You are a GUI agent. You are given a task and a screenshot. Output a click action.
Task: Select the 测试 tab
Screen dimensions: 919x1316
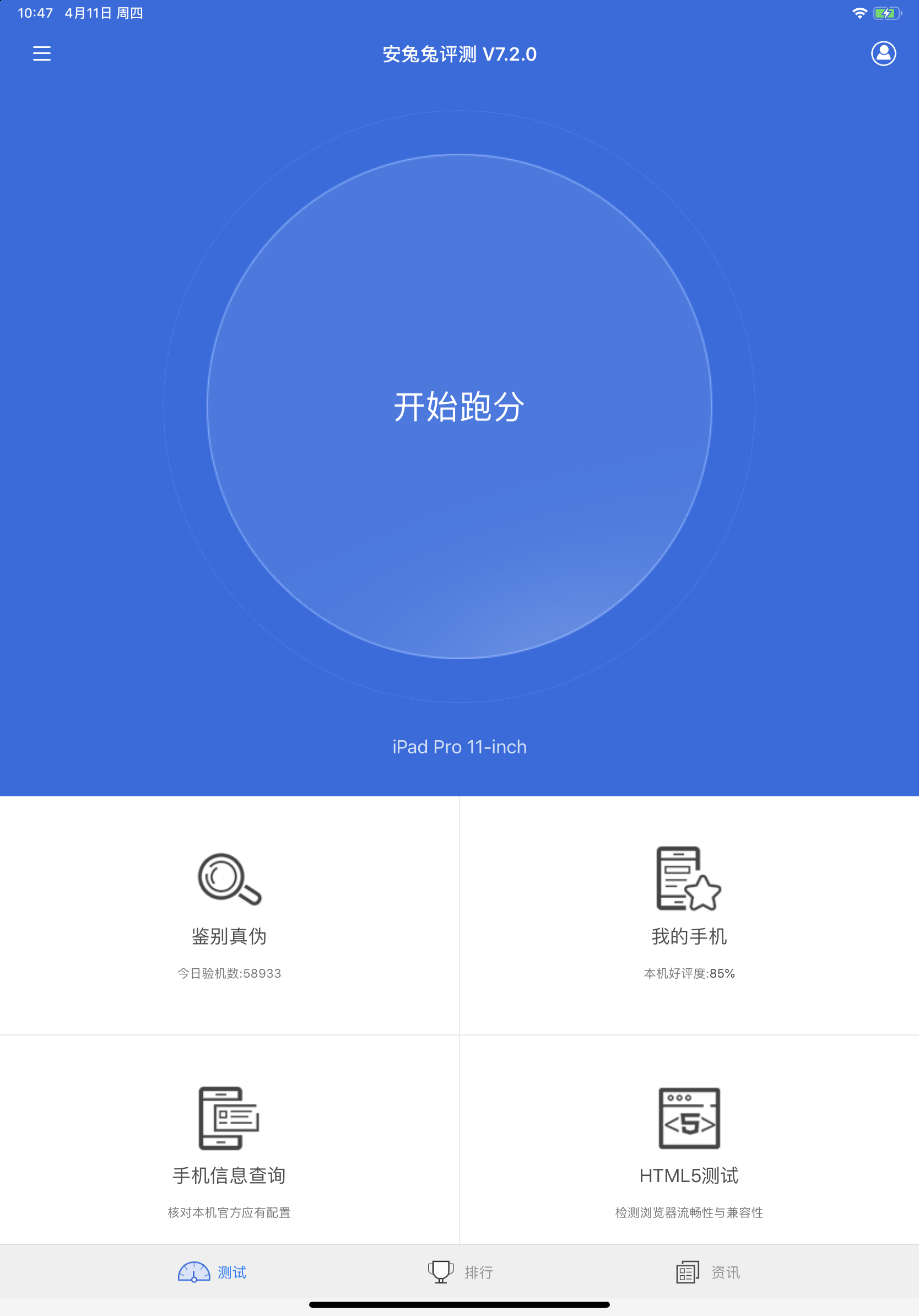[212, 1272]
